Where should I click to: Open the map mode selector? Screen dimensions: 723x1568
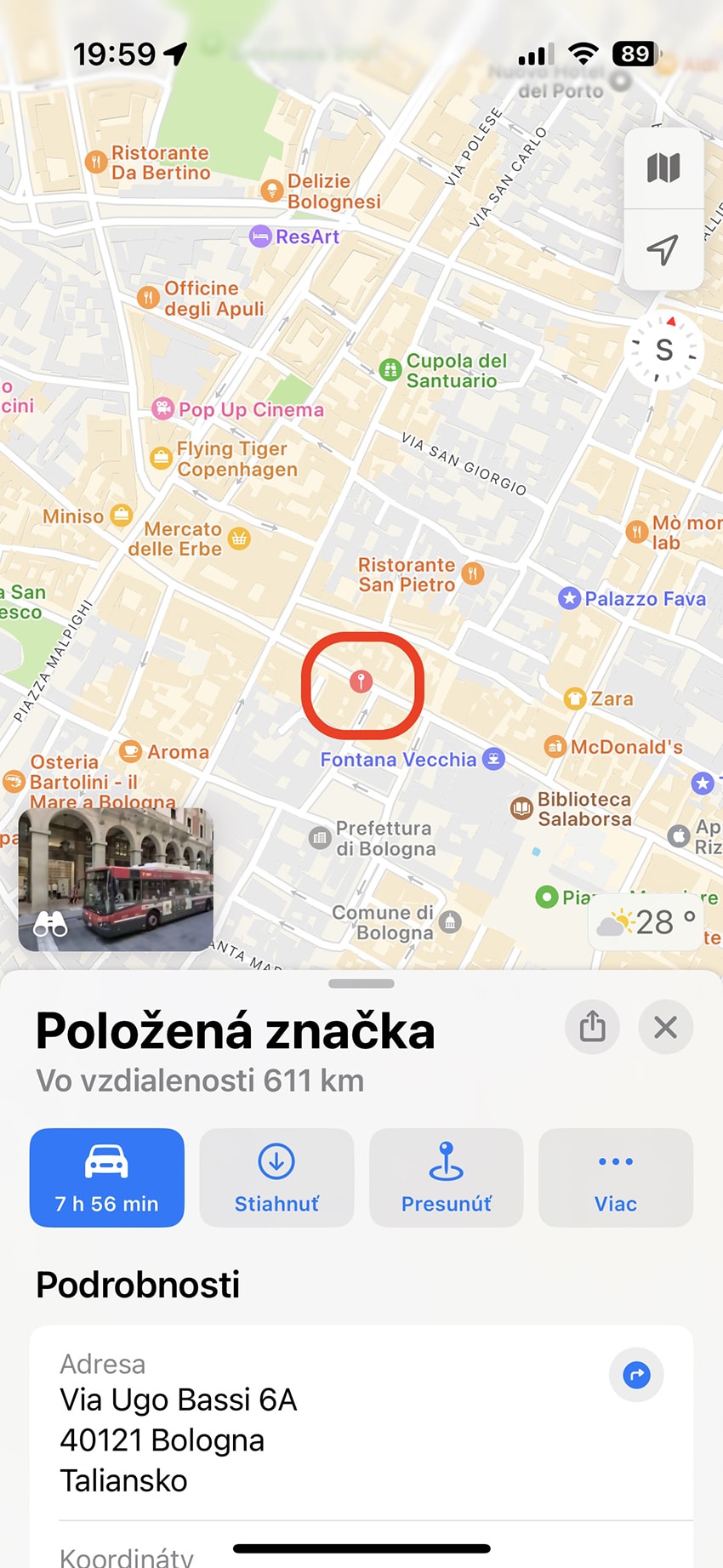coord(663,168)
